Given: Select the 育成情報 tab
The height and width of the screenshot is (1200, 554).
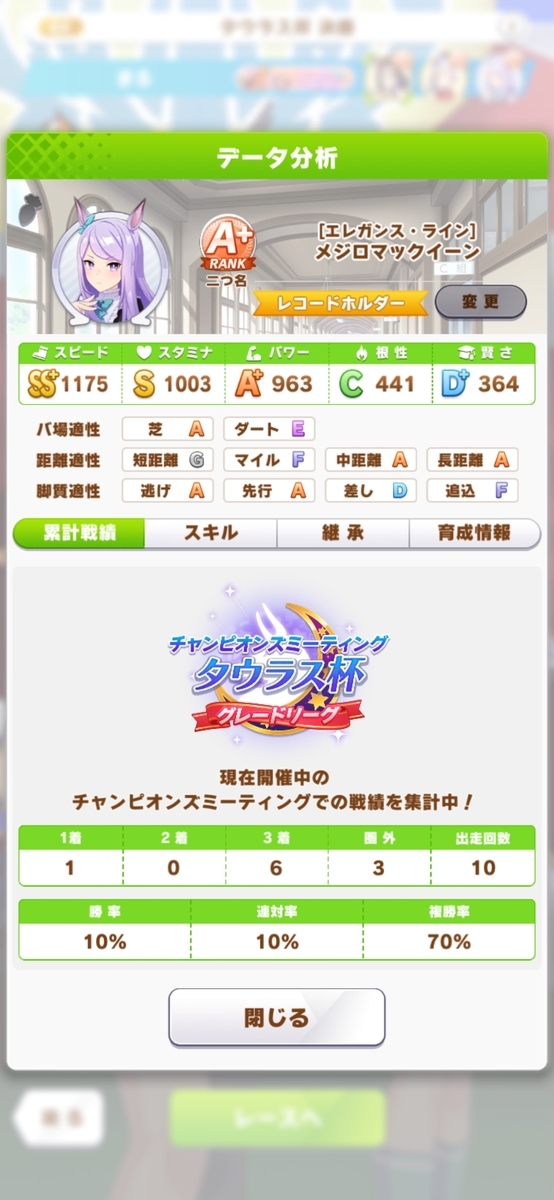Looking at the screenshot, I should (475, 532).
